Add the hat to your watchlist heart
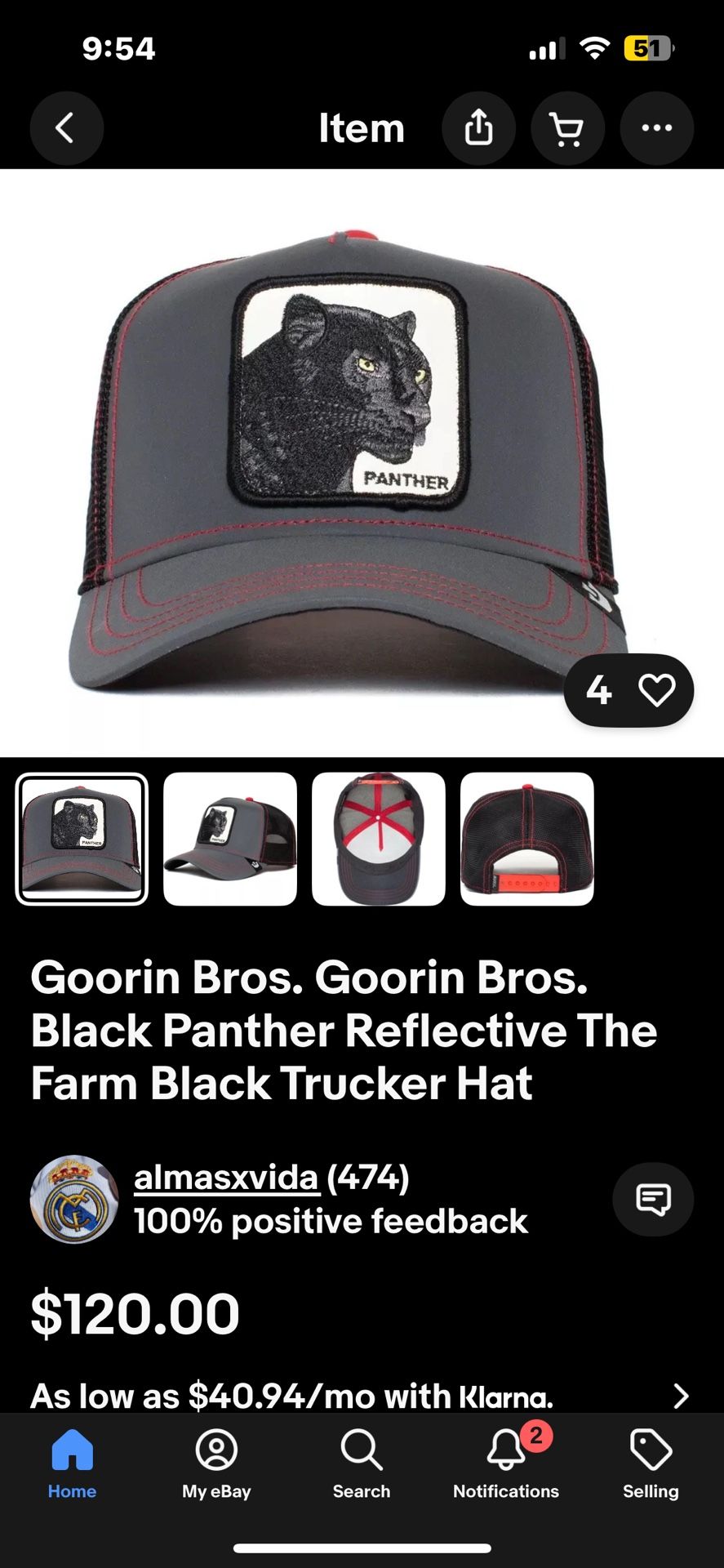 (658, 690)
